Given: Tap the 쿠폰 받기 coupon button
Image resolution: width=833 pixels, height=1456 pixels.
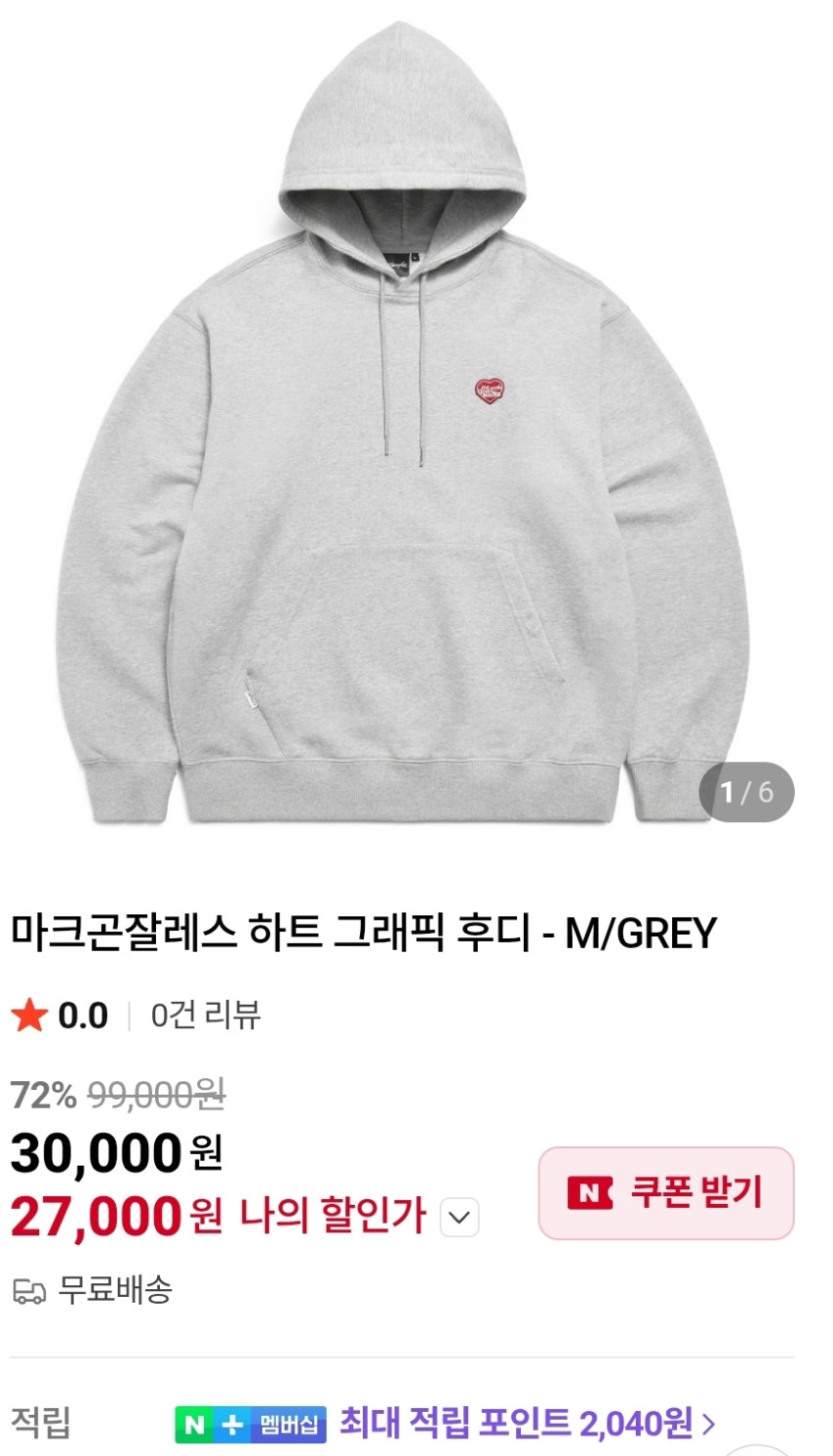Looking at the screenshot, I should point(665,1193).
